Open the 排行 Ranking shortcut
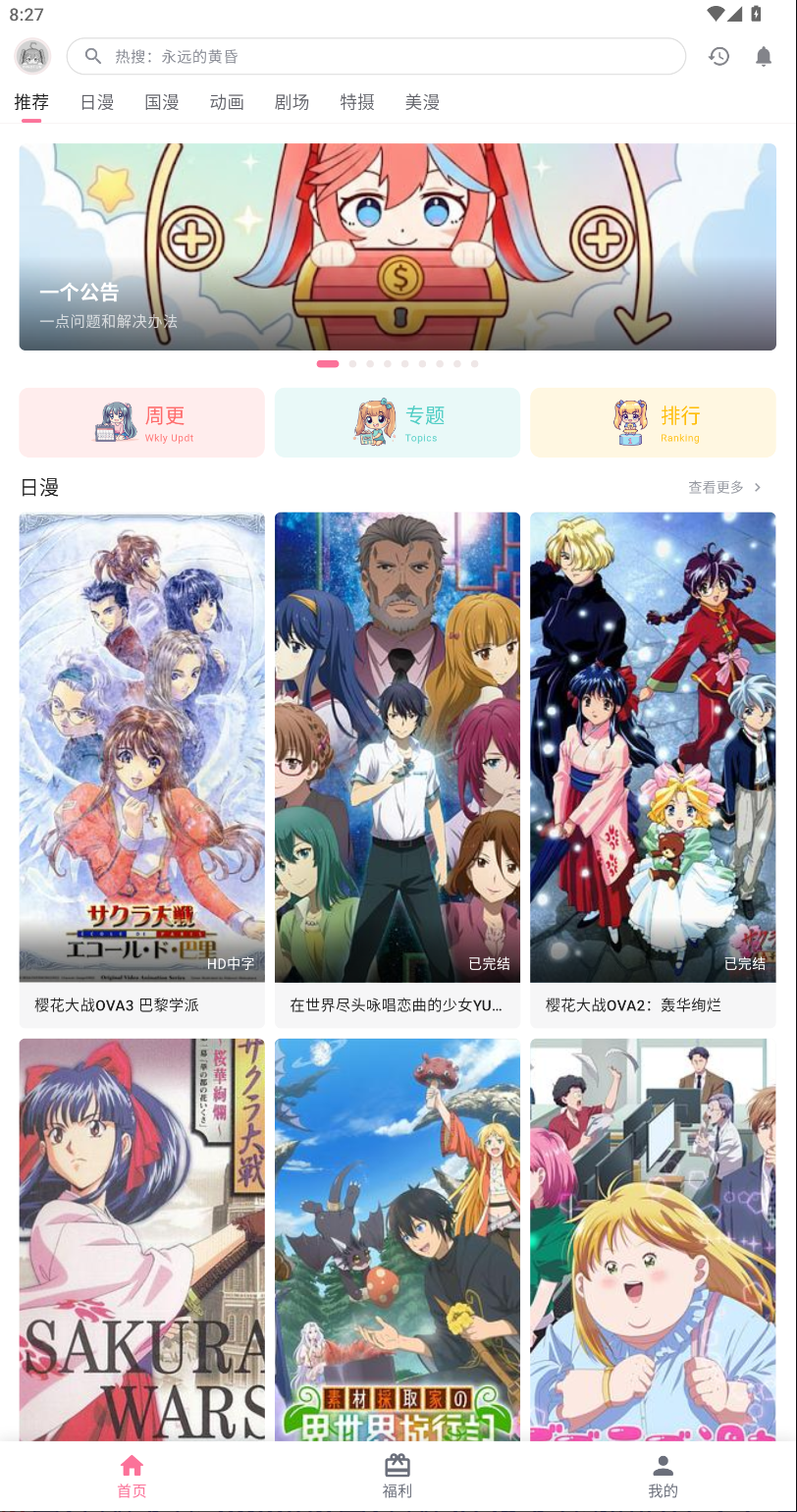 click(x=652, y=422)
